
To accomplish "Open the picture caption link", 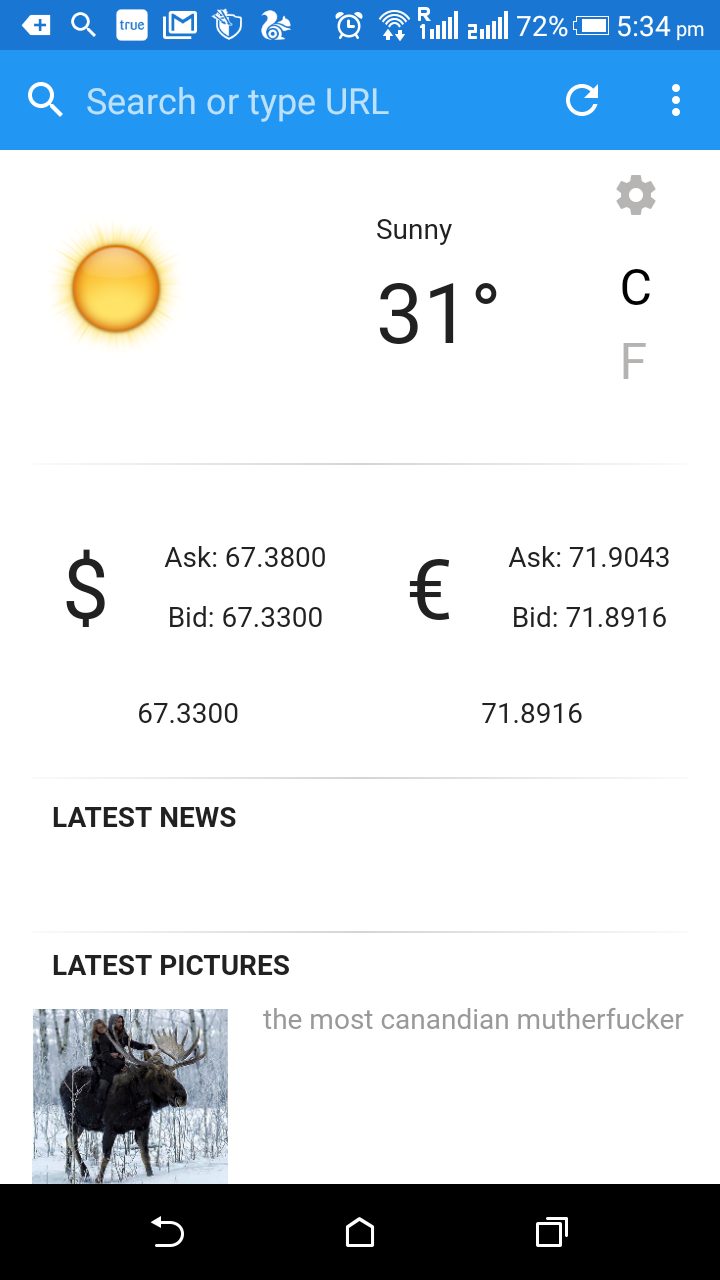I will tap(473, 1019).
